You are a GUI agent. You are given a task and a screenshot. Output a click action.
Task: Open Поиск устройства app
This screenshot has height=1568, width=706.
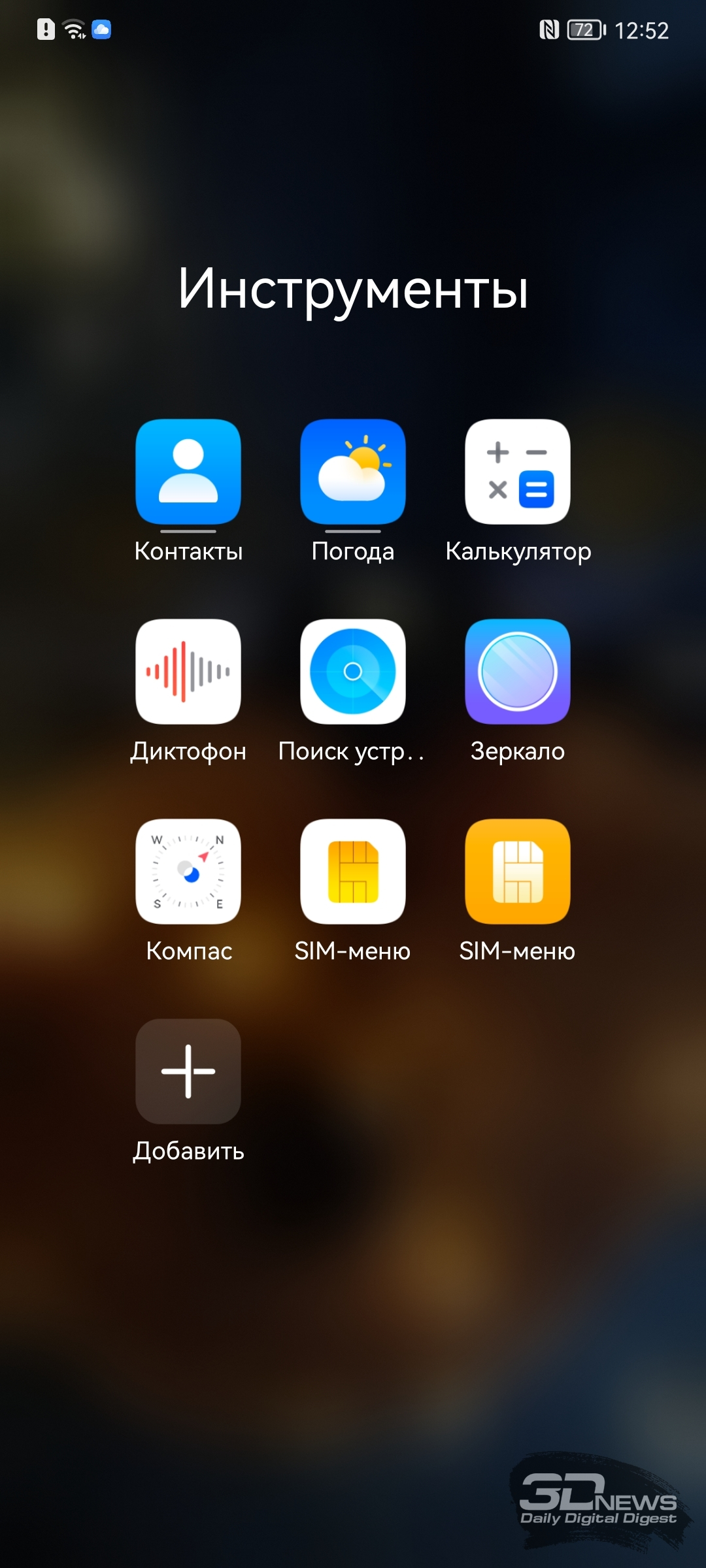click(353, 672)
